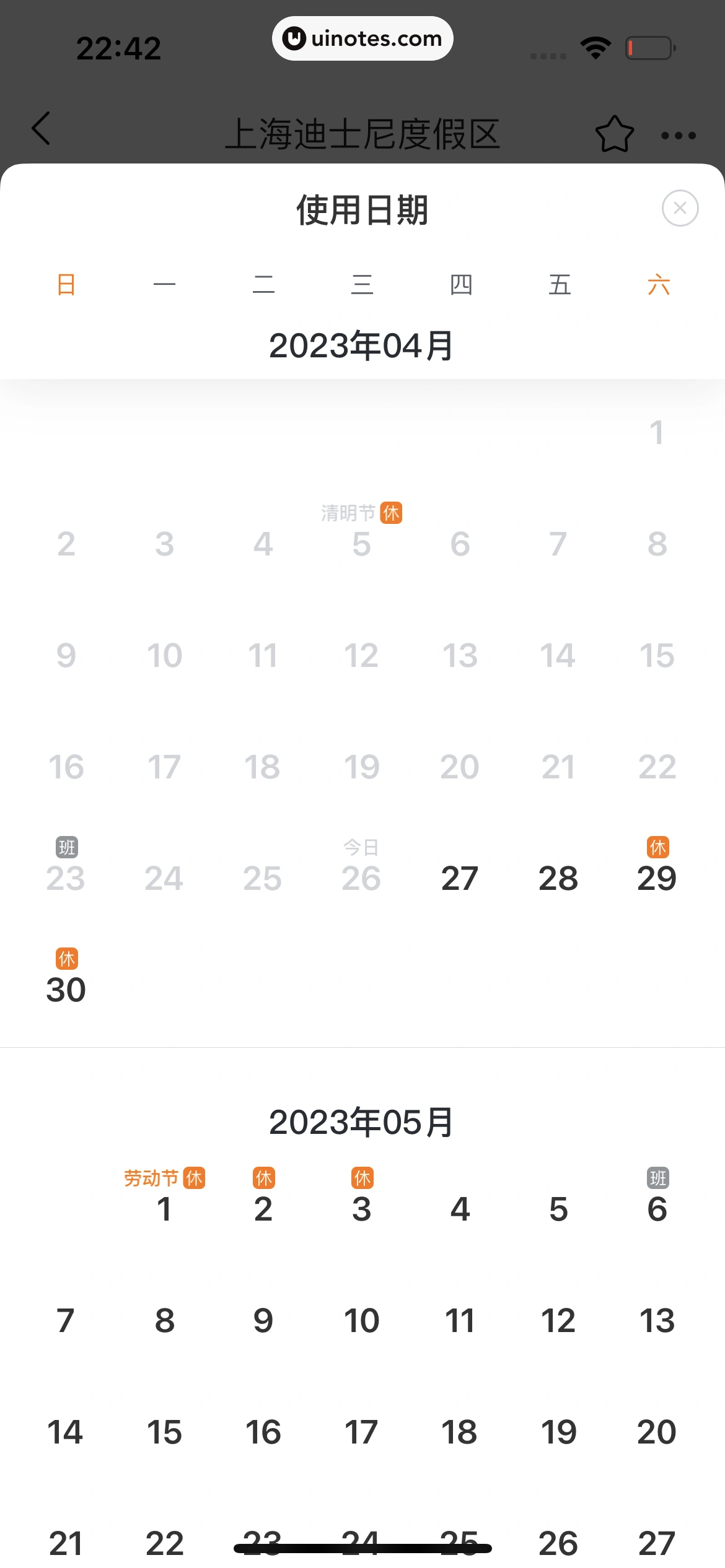Select April 30 in the calendar

[66, 988]
